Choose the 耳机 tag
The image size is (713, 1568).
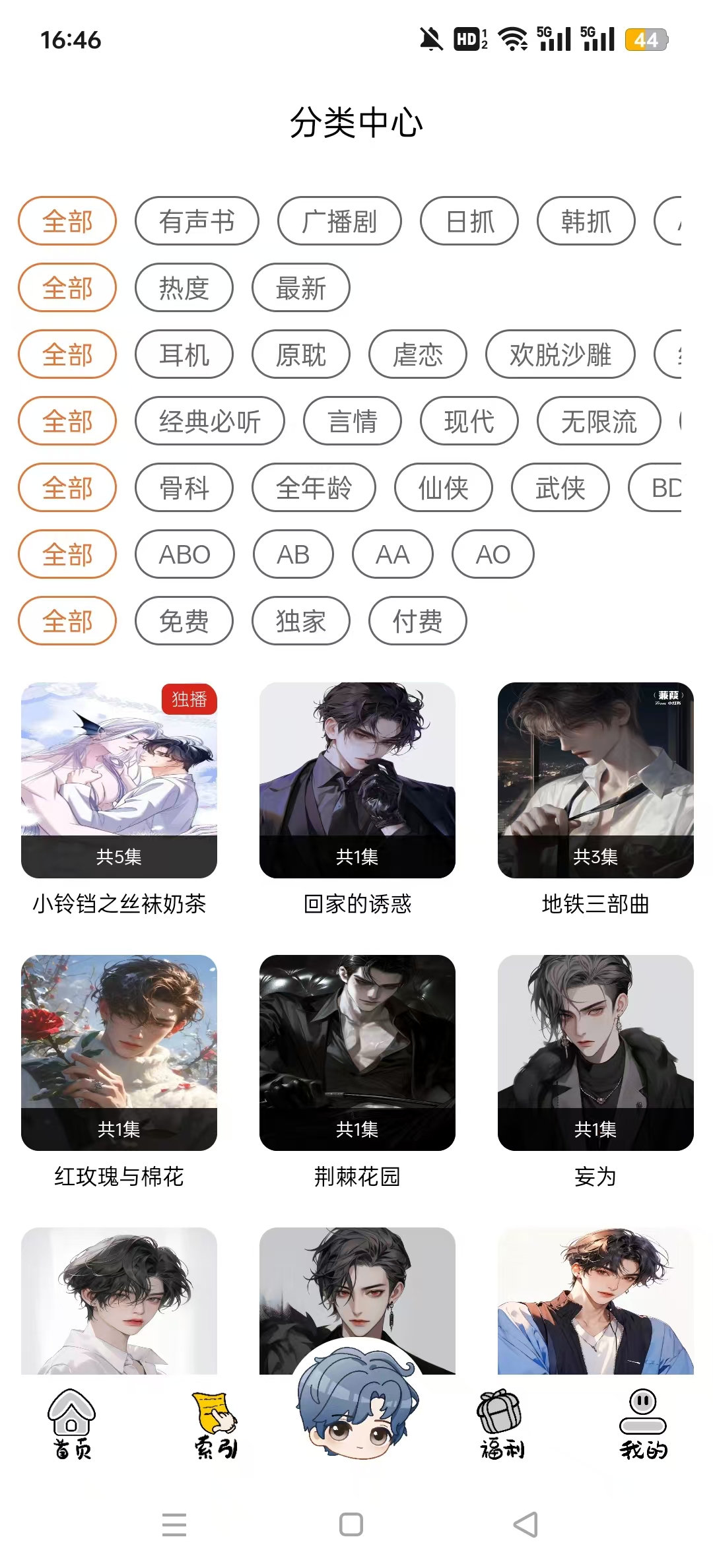(x=184, y=354)
